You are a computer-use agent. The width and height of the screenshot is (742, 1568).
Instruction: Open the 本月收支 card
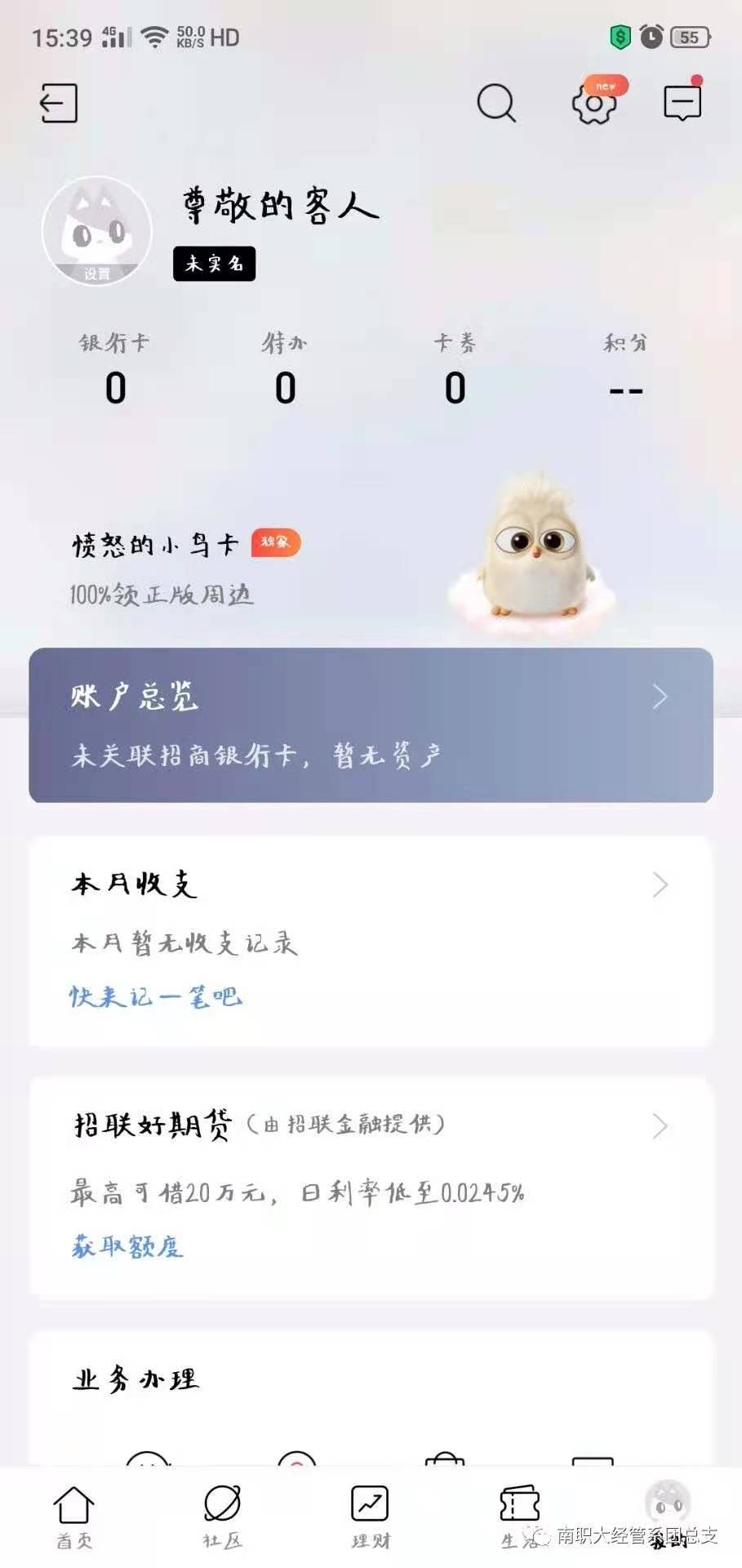371,906
